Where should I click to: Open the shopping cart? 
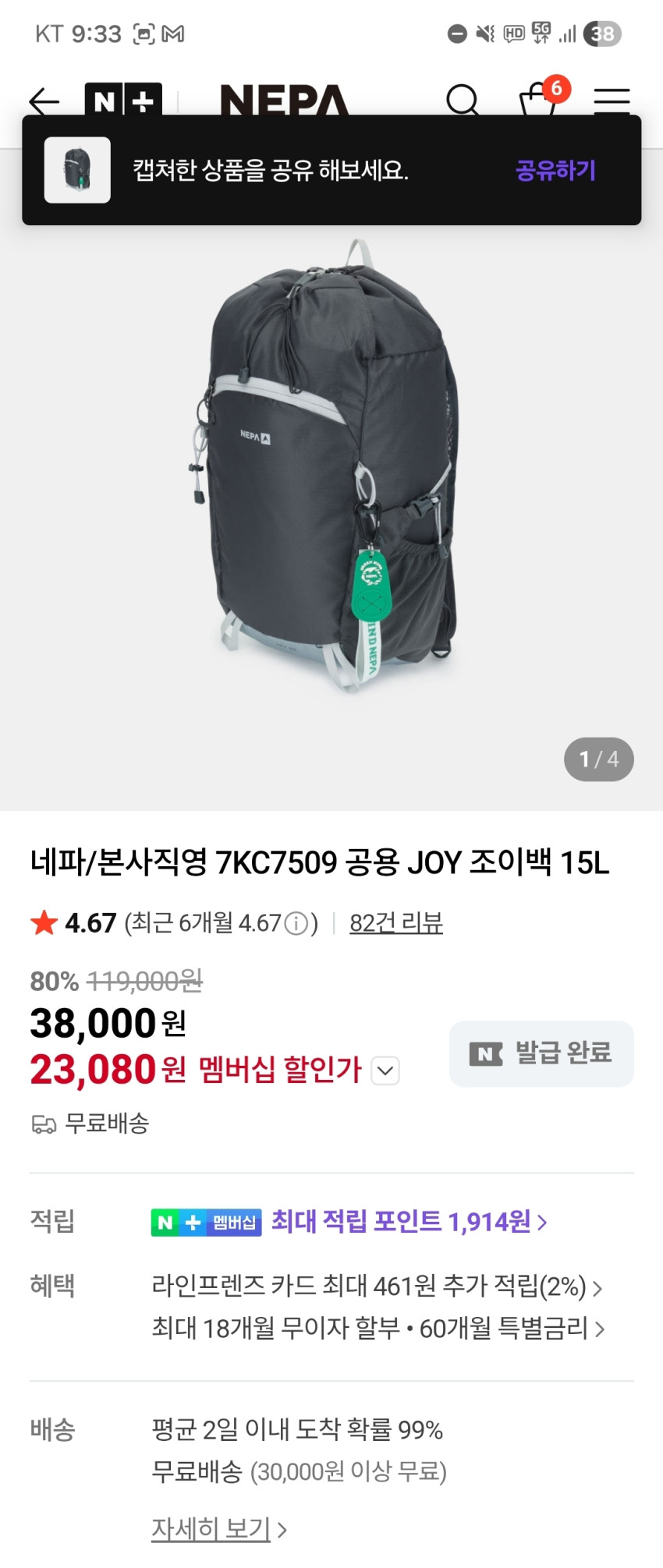(538, 99)
